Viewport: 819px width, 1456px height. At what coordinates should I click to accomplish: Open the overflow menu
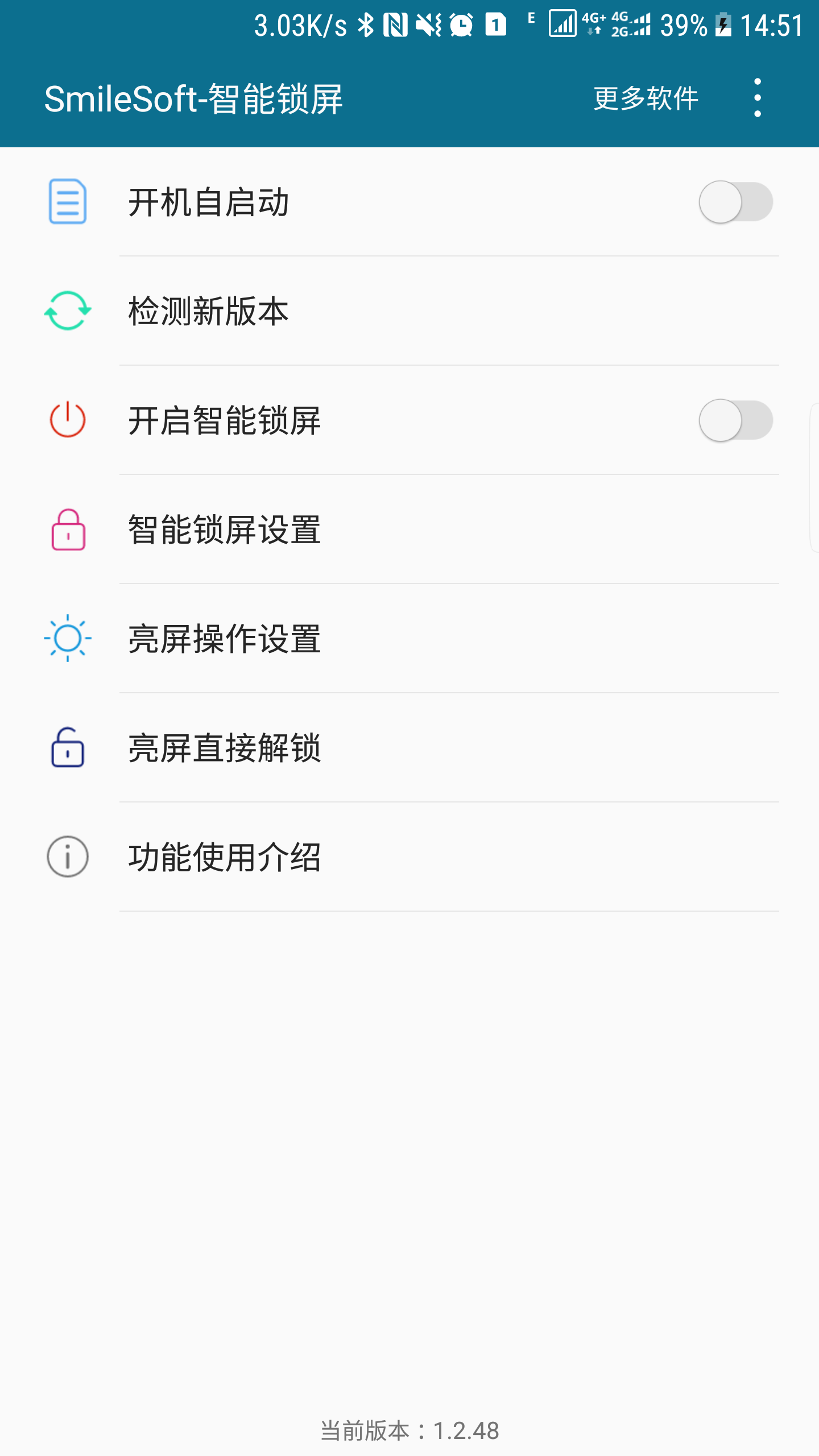coord(757,98)
